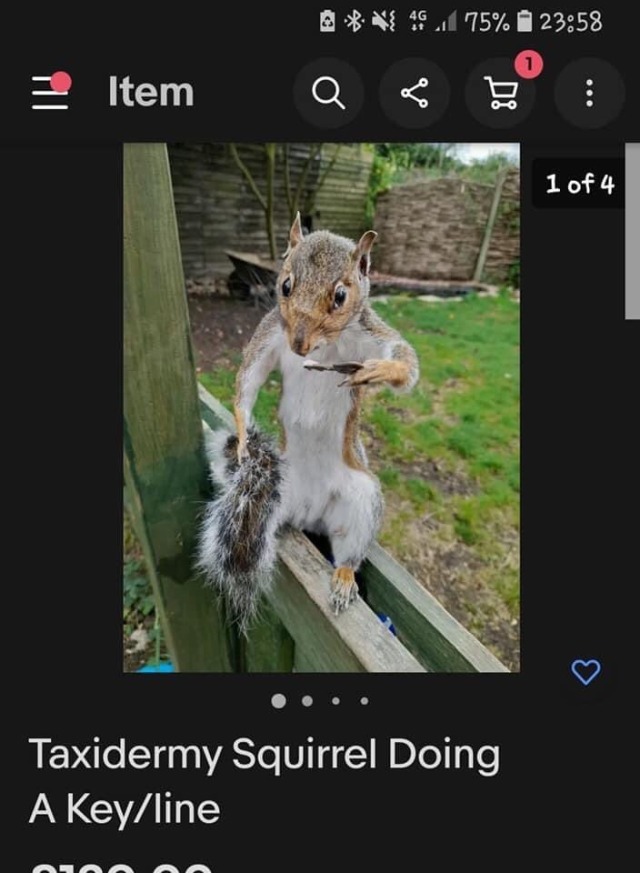Open the three-dot overflow menu

pos(589,93)
